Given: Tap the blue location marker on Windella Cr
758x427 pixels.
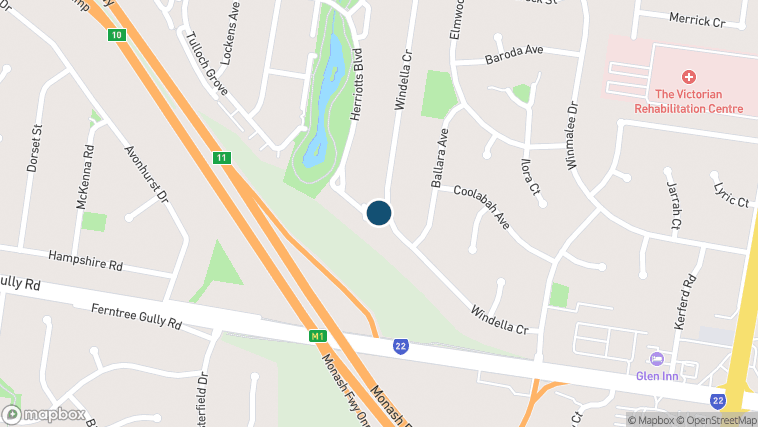Looking at the screenshot, I should pyautogui.click(x=378, y=213).
